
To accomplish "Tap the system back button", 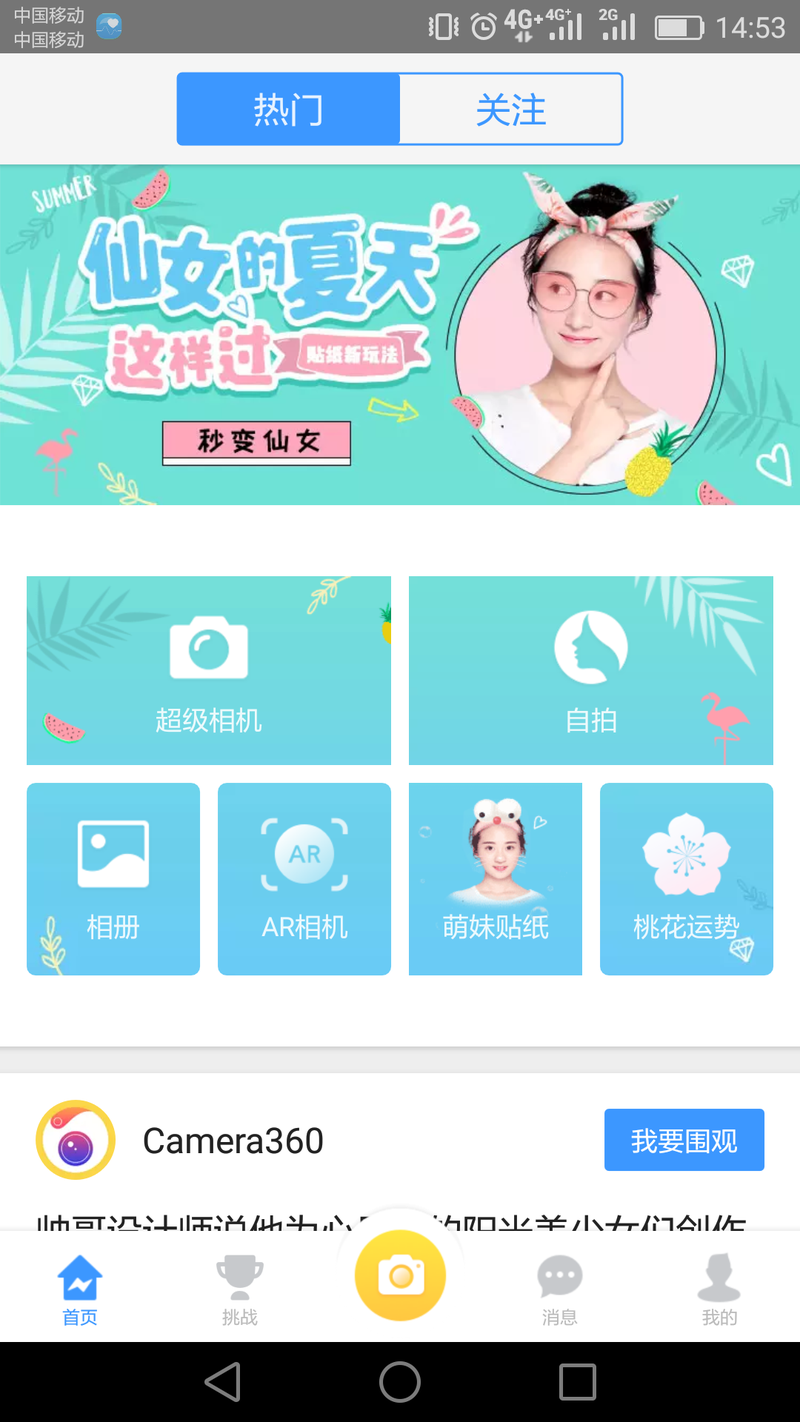I will (x=223, y=1382).
